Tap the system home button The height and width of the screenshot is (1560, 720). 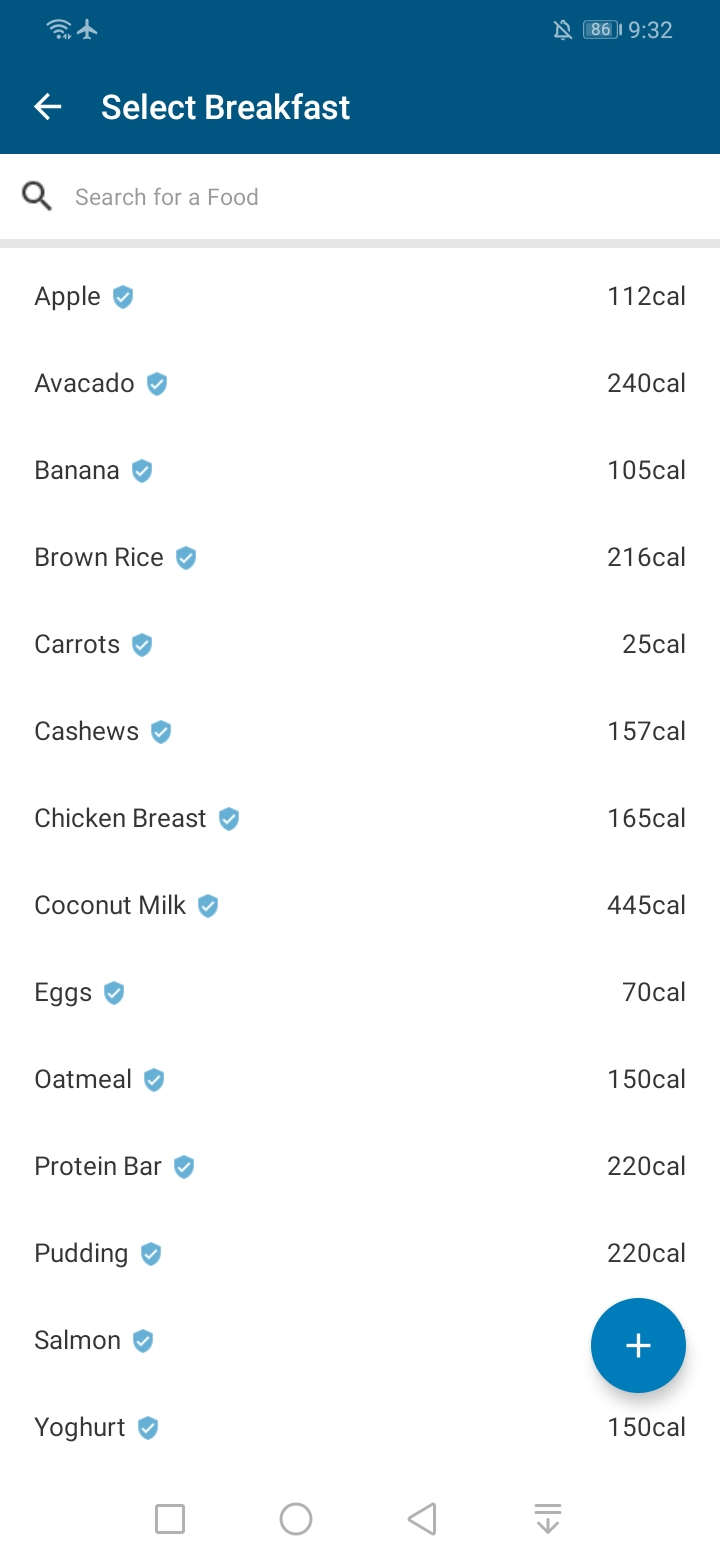coord(296,1519)
